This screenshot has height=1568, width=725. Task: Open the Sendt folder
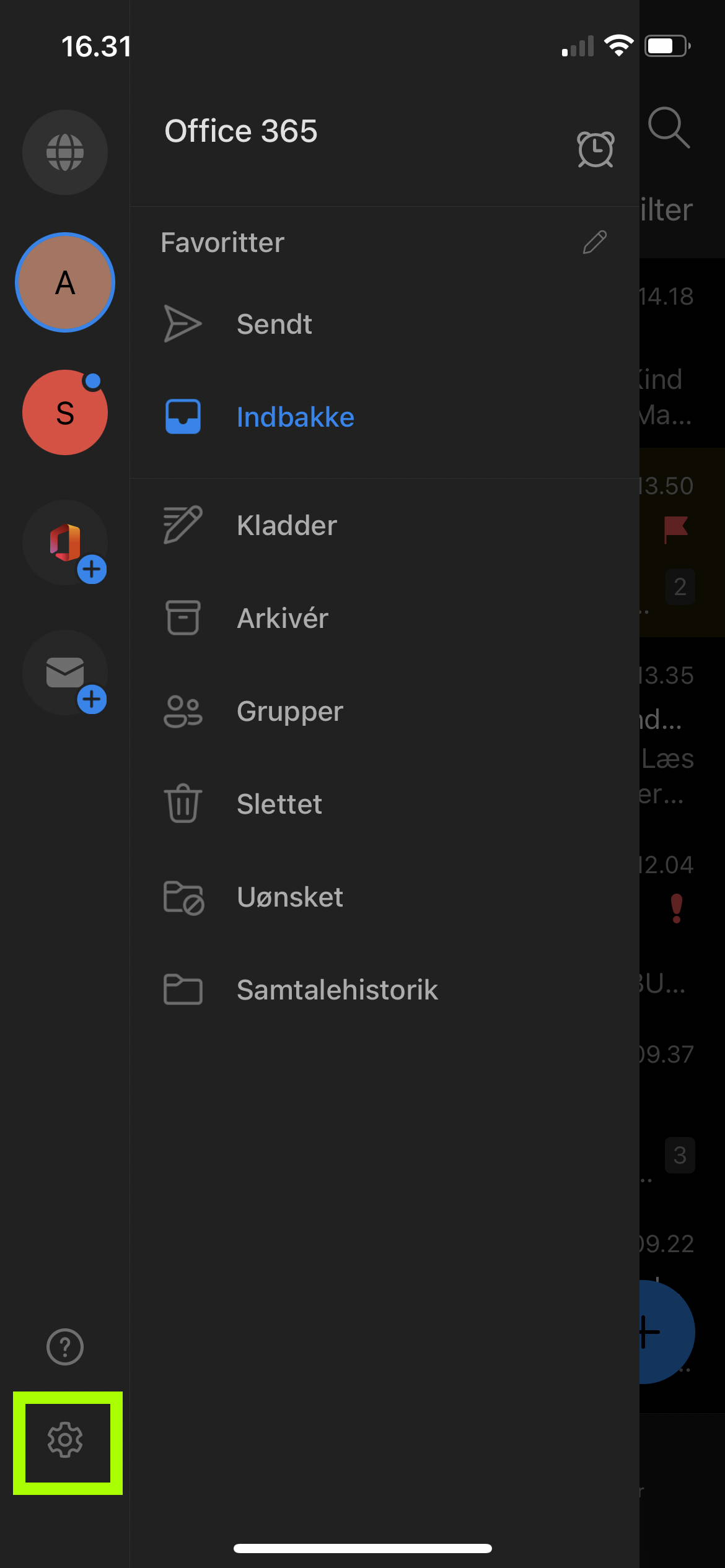tap(274, 324)
